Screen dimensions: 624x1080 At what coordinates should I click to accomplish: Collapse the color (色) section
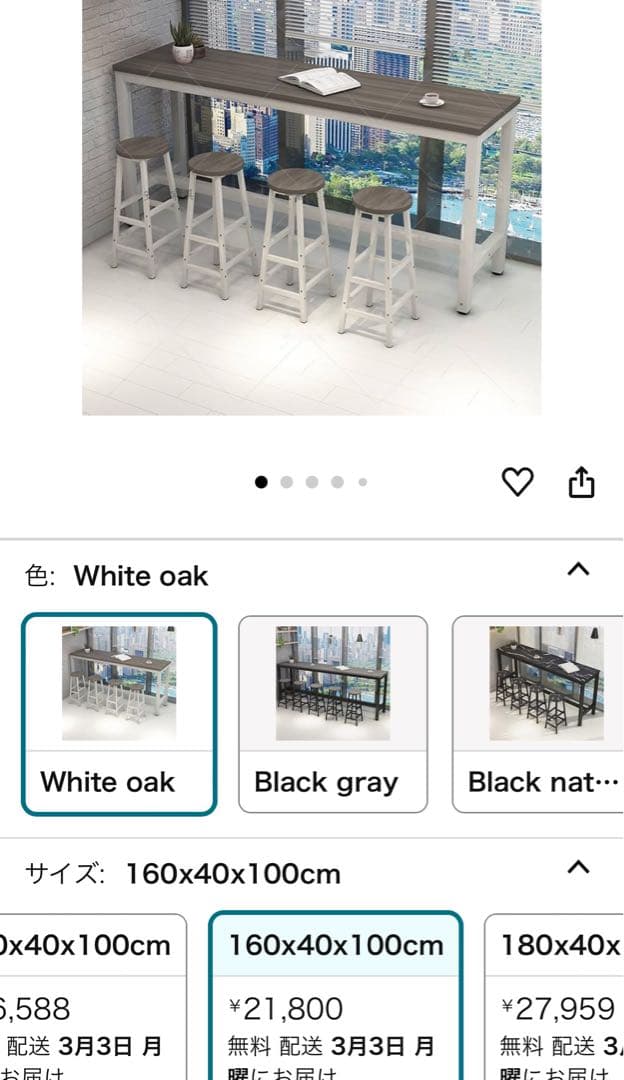(x=578, y=570)
